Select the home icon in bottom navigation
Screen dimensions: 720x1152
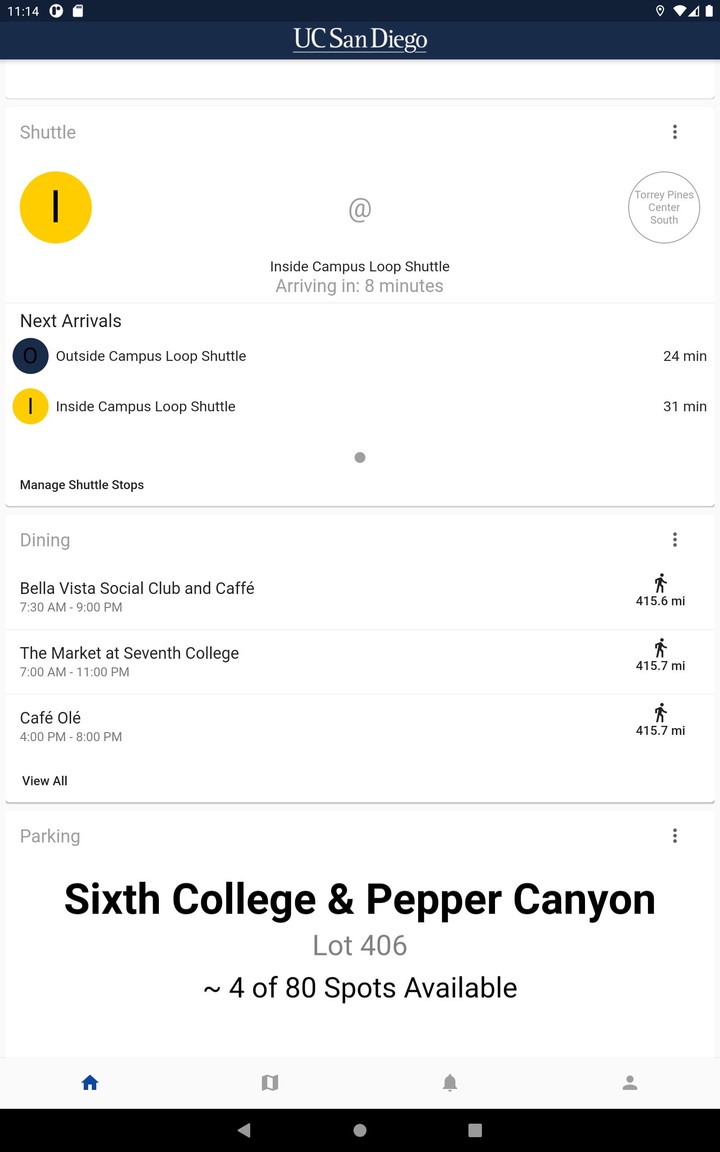[90, 1082]
